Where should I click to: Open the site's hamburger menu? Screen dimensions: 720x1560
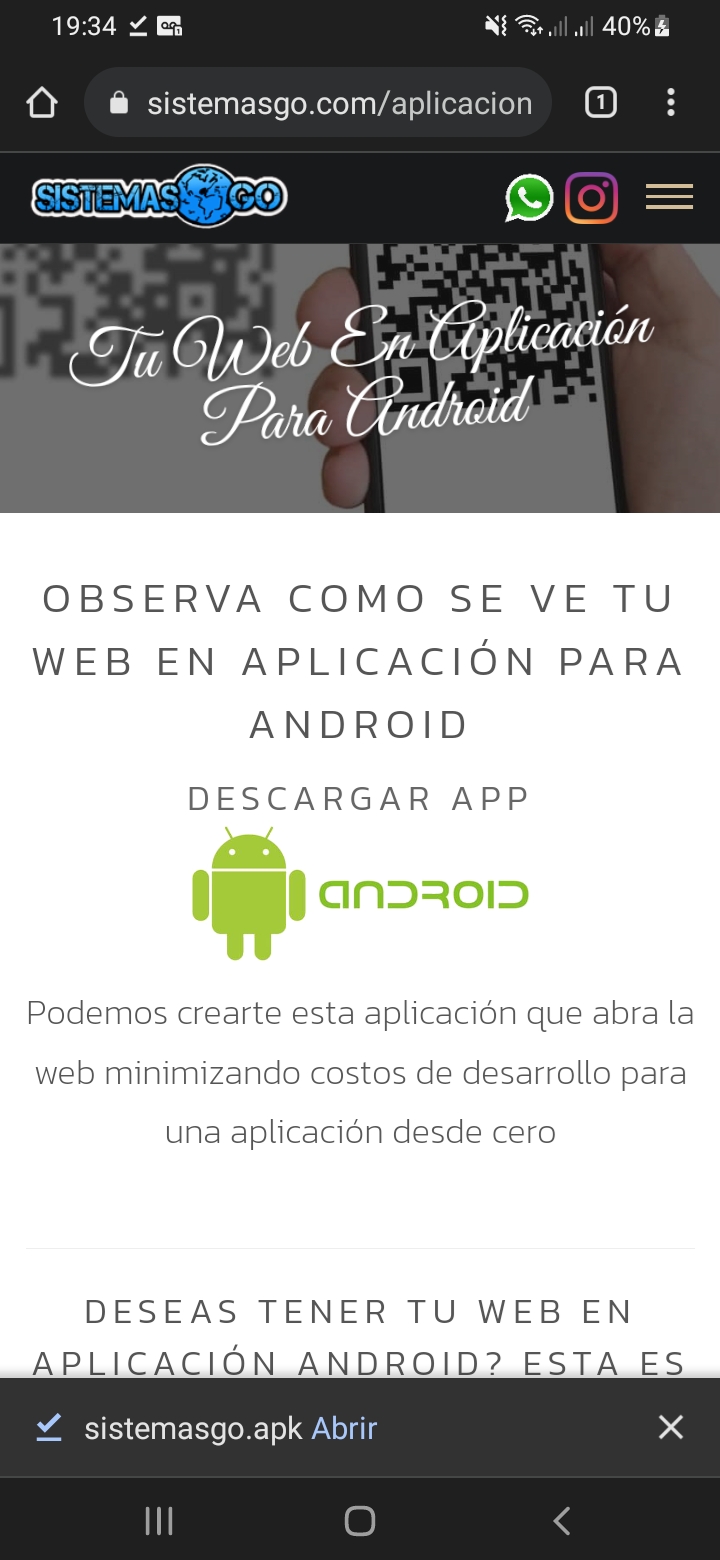[669, 197]
